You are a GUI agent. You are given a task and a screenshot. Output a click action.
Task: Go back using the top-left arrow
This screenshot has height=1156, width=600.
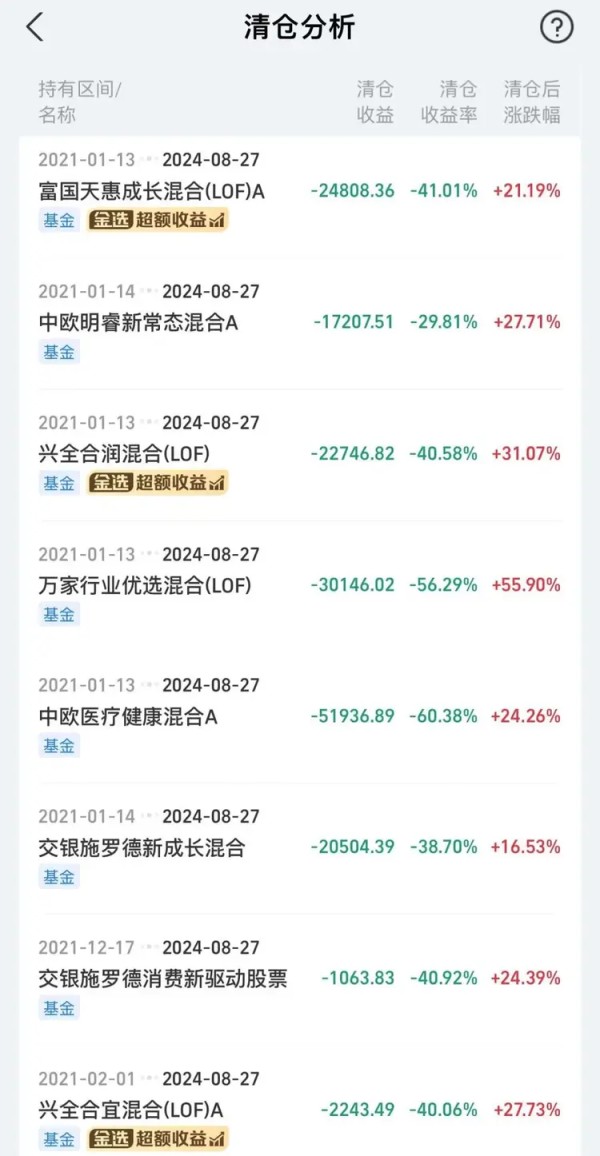[35, 27]
